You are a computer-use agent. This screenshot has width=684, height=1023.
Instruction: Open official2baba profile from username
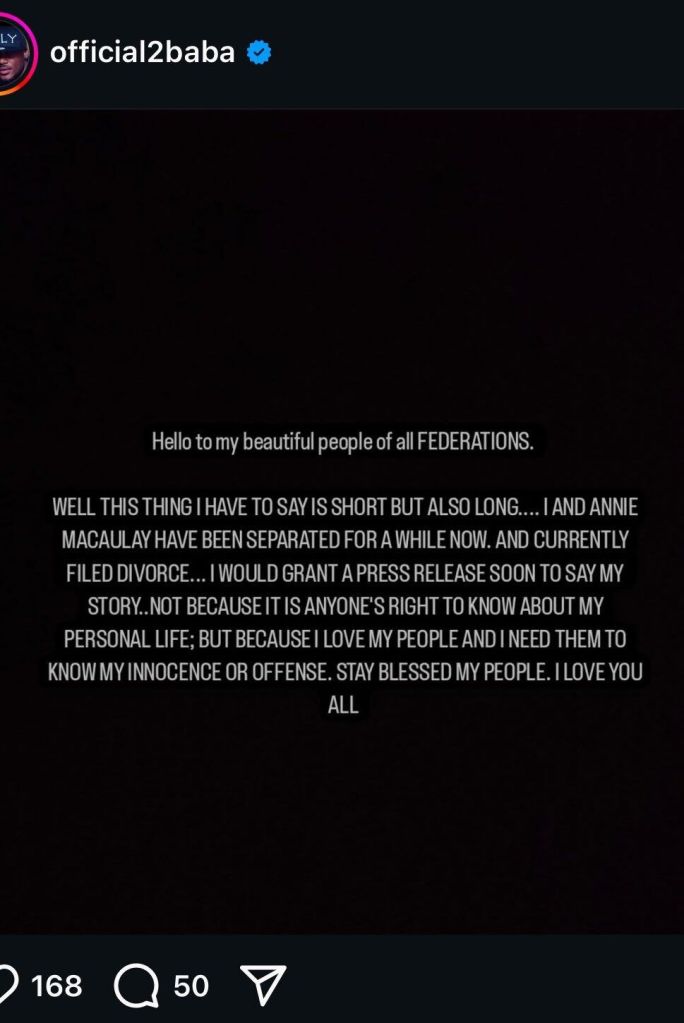tap(142, 52)
